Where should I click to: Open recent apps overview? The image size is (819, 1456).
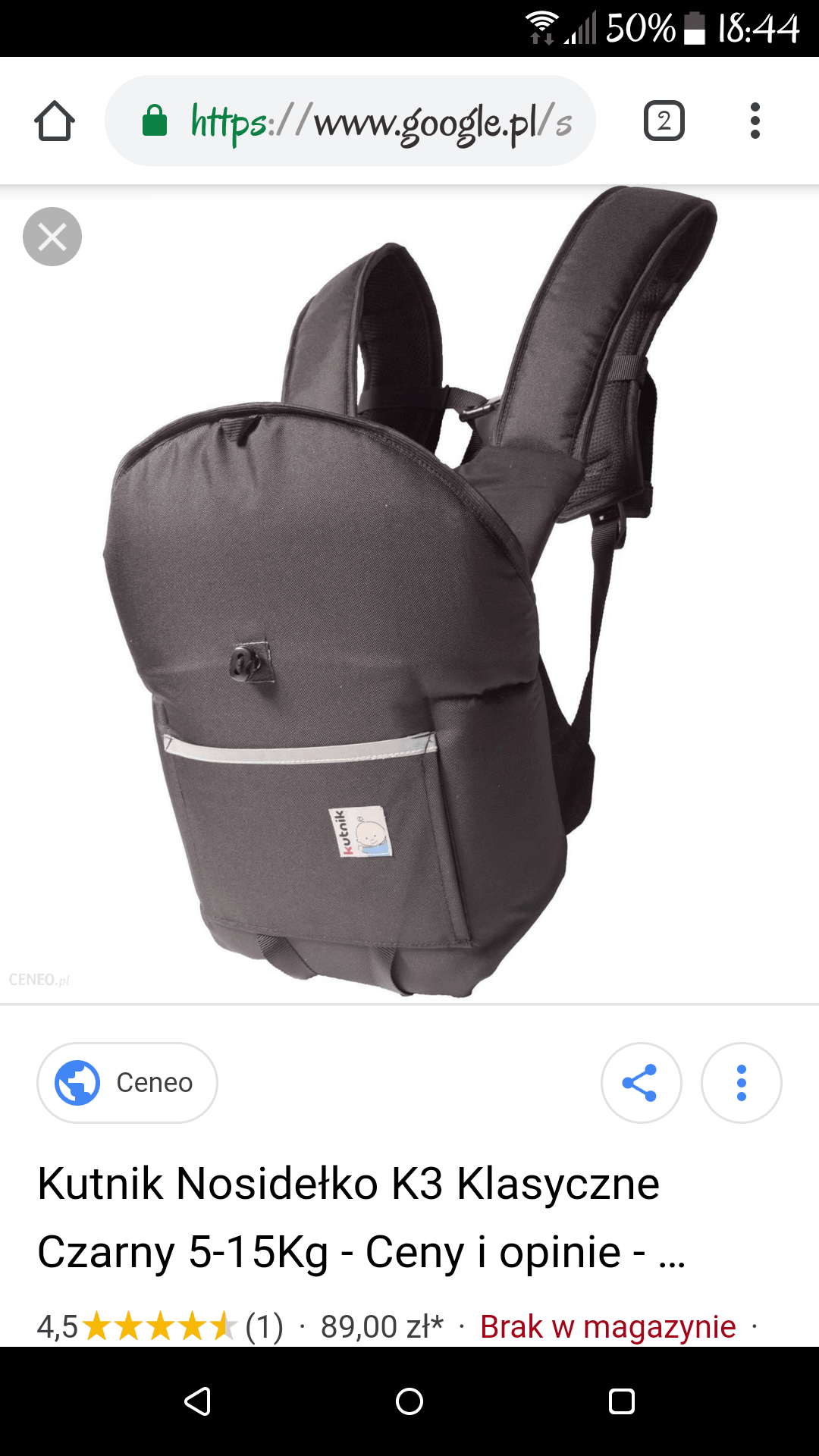click(622, 1401)
